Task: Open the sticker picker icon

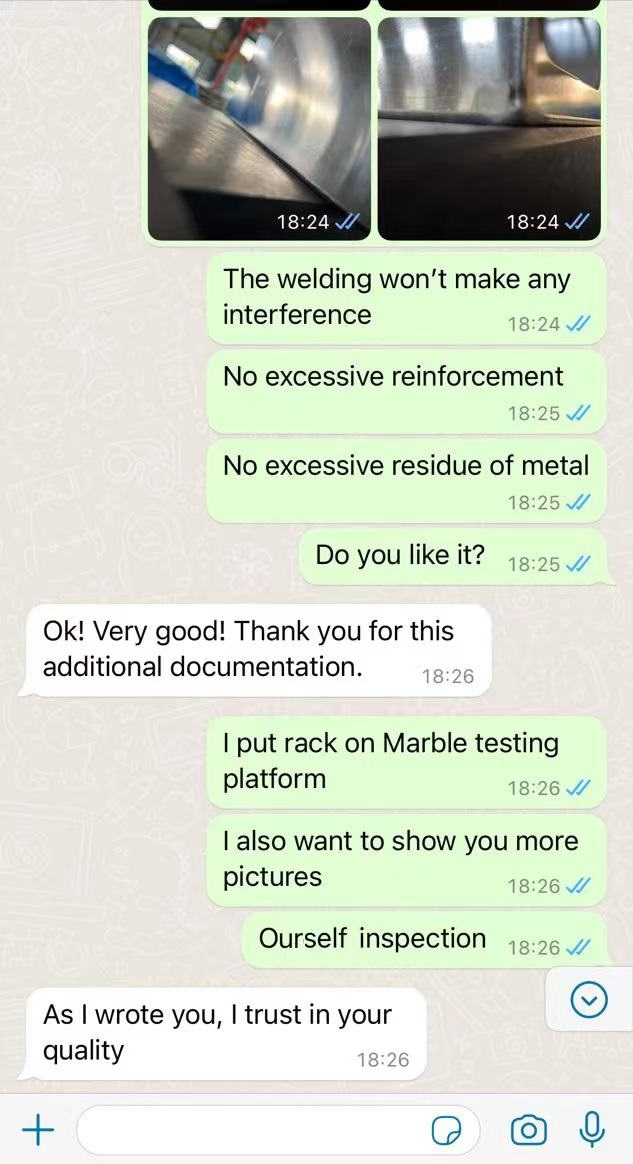Action: click(446, 1130)
